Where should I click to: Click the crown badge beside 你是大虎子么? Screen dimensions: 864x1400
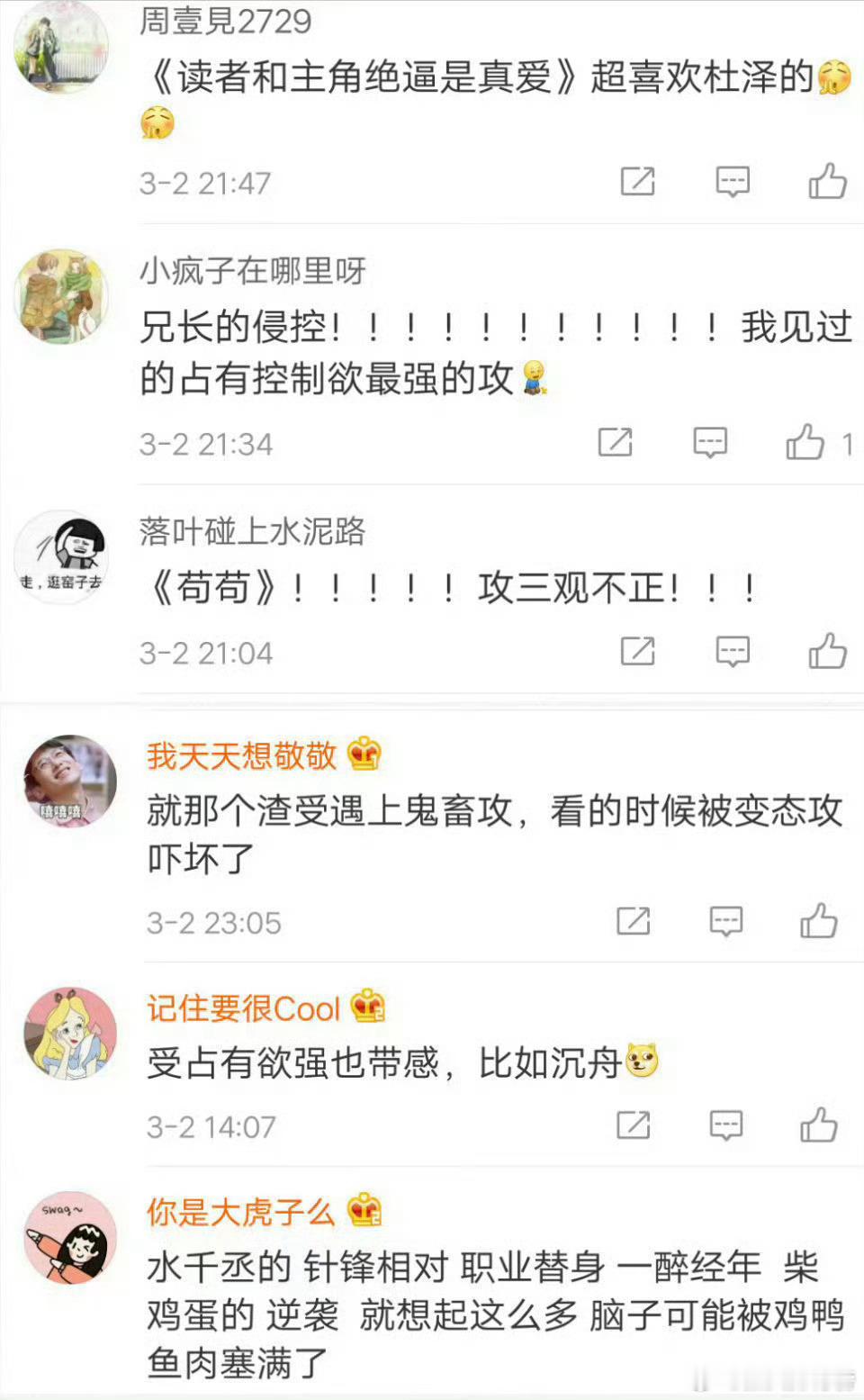coord(363,1213)
